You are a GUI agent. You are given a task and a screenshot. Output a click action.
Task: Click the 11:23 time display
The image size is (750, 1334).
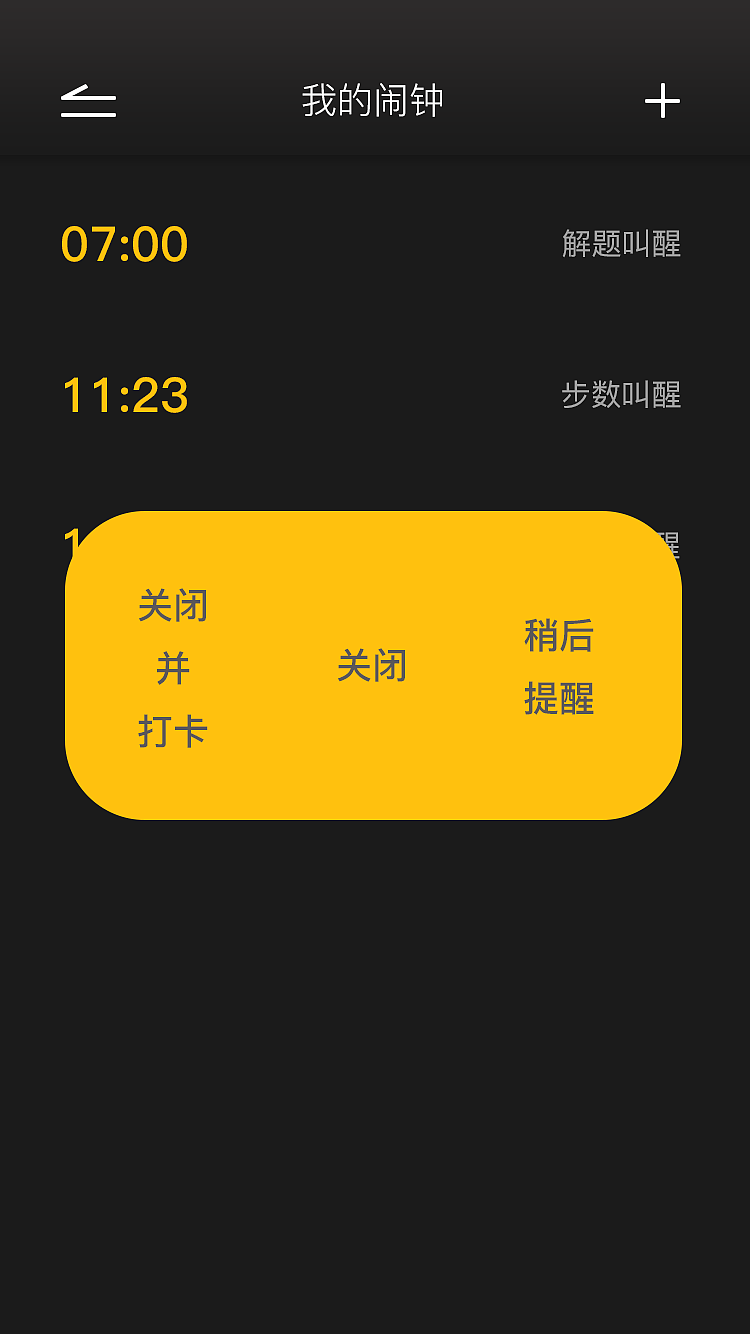124,395
